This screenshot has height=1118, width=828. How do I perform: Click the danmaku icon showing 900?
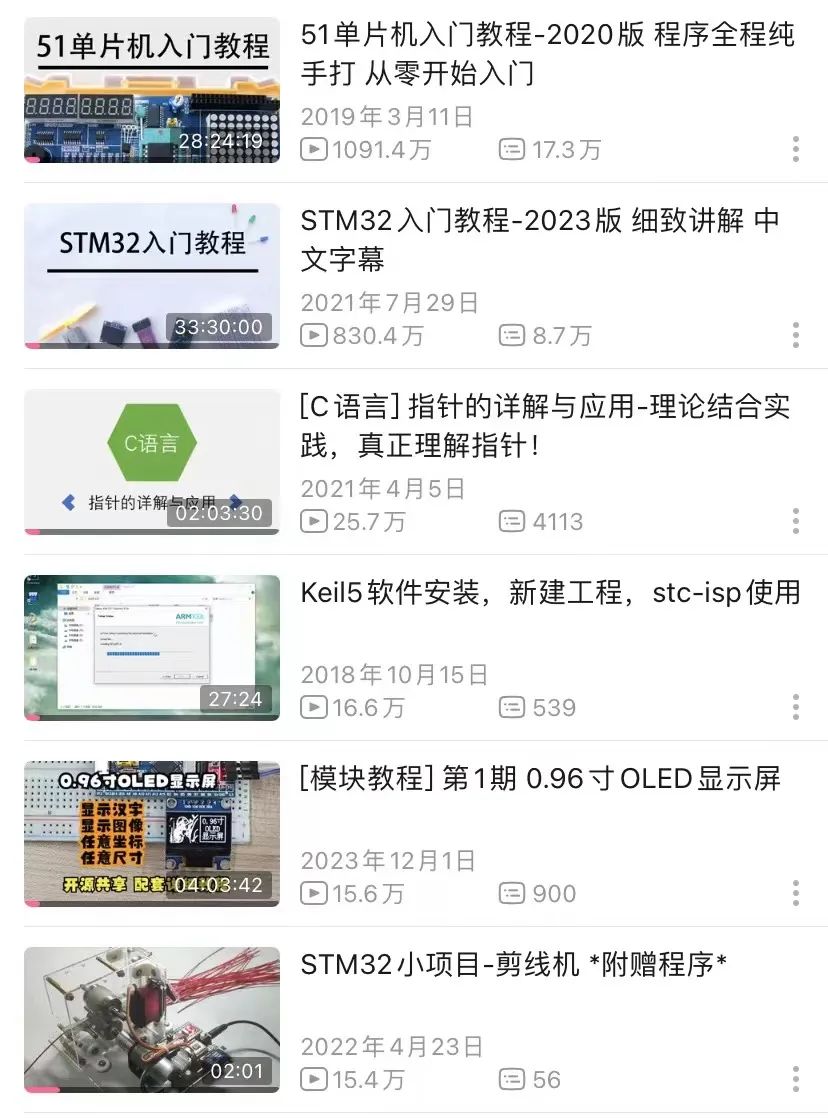(512, 893)
